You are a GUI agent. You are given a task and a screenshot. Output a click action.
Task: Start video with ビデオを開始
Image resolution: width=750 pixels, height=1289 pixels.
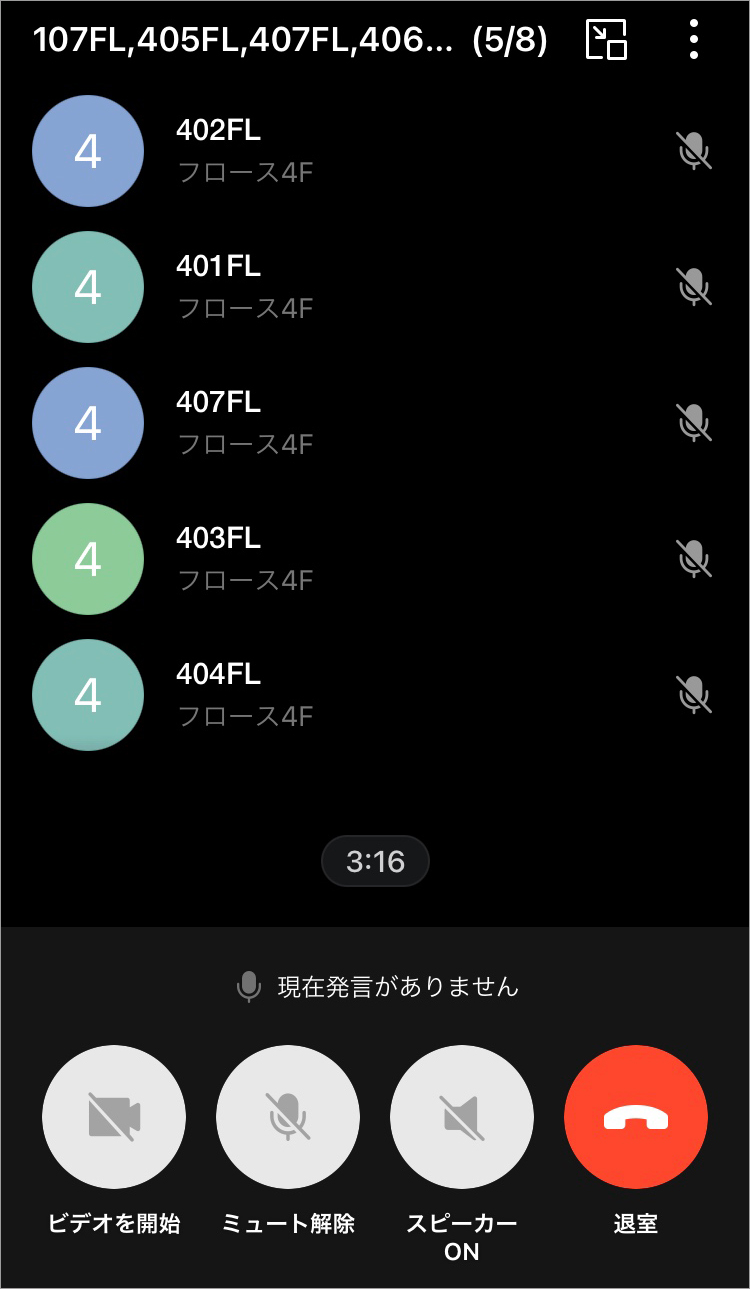114,1117
